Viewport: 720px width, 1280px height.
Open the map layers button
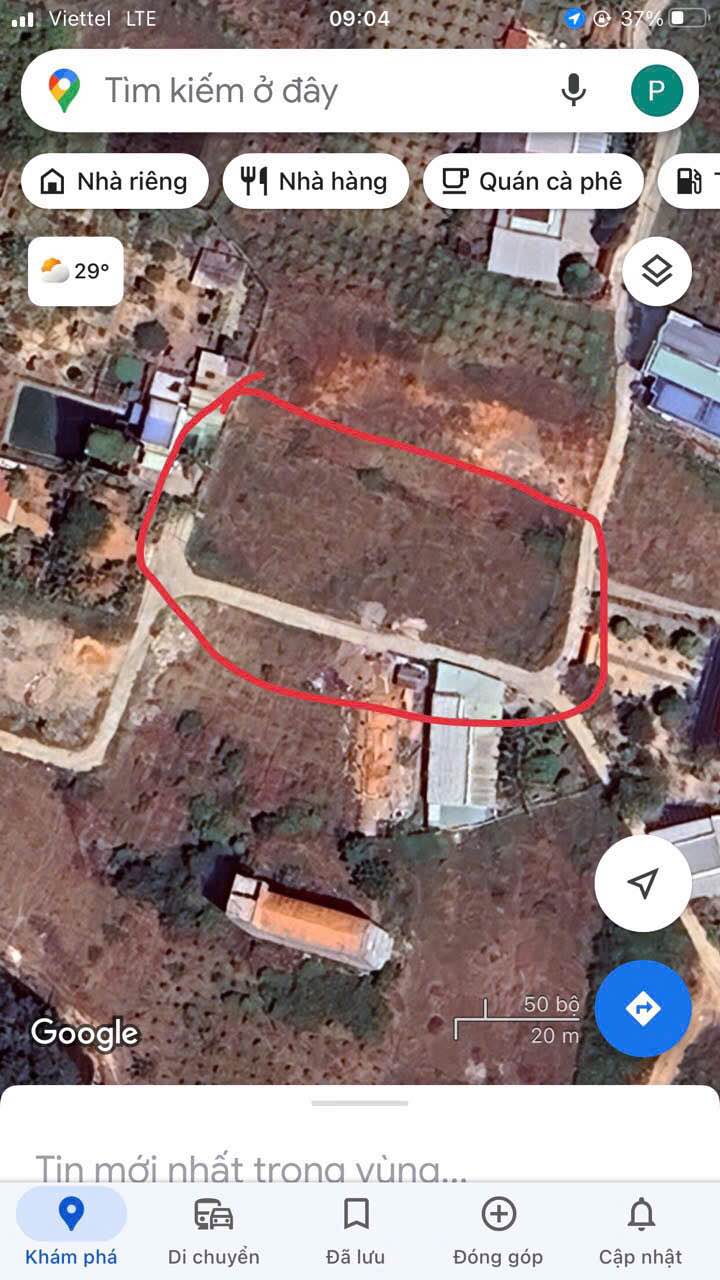click(x=656, y=271)
